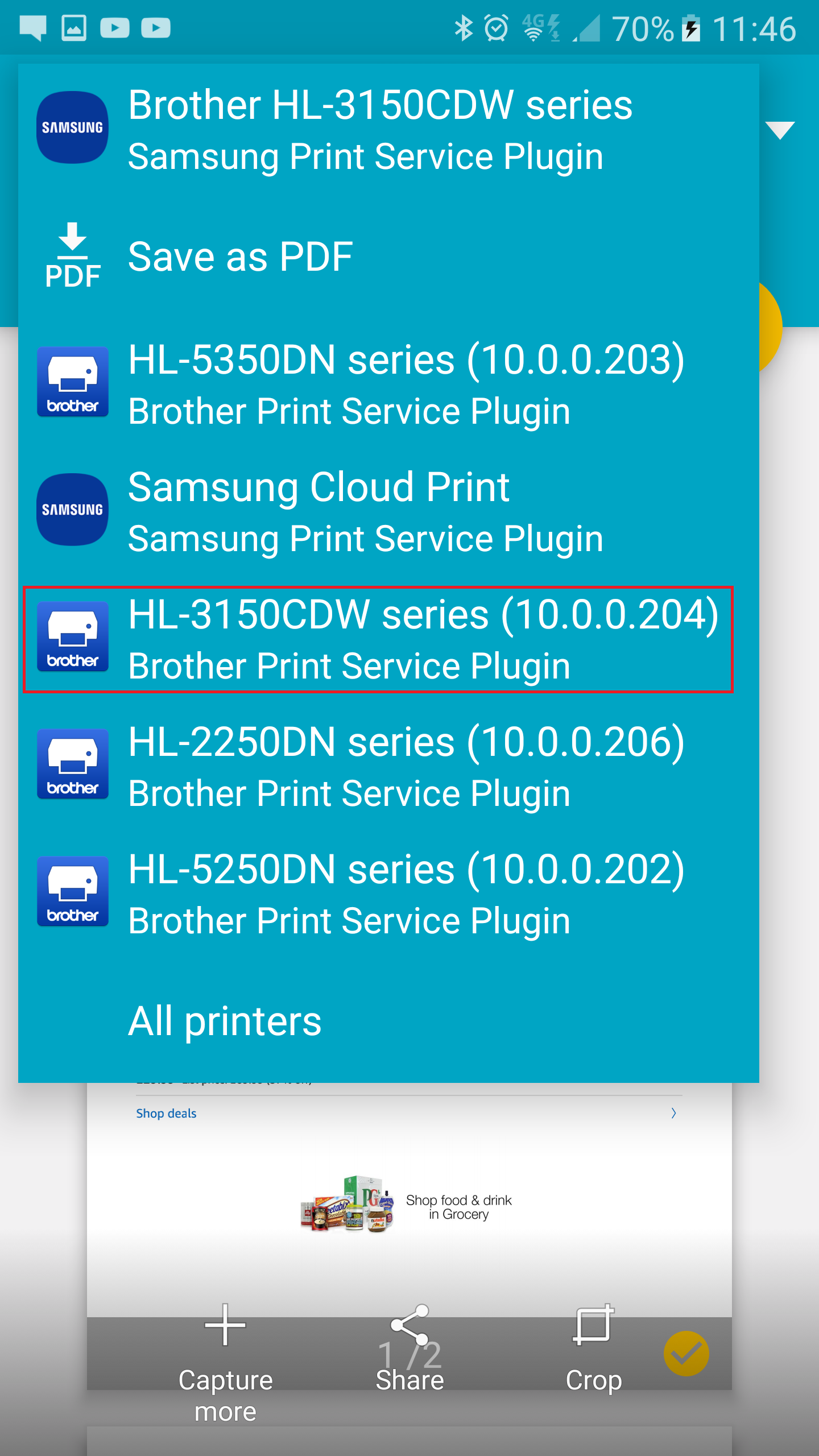Screen dimensions: 819x1456
Task: Select HL-3150CDW series (10.0.0.204) Brother plugin
Action: tap(378, 639)
